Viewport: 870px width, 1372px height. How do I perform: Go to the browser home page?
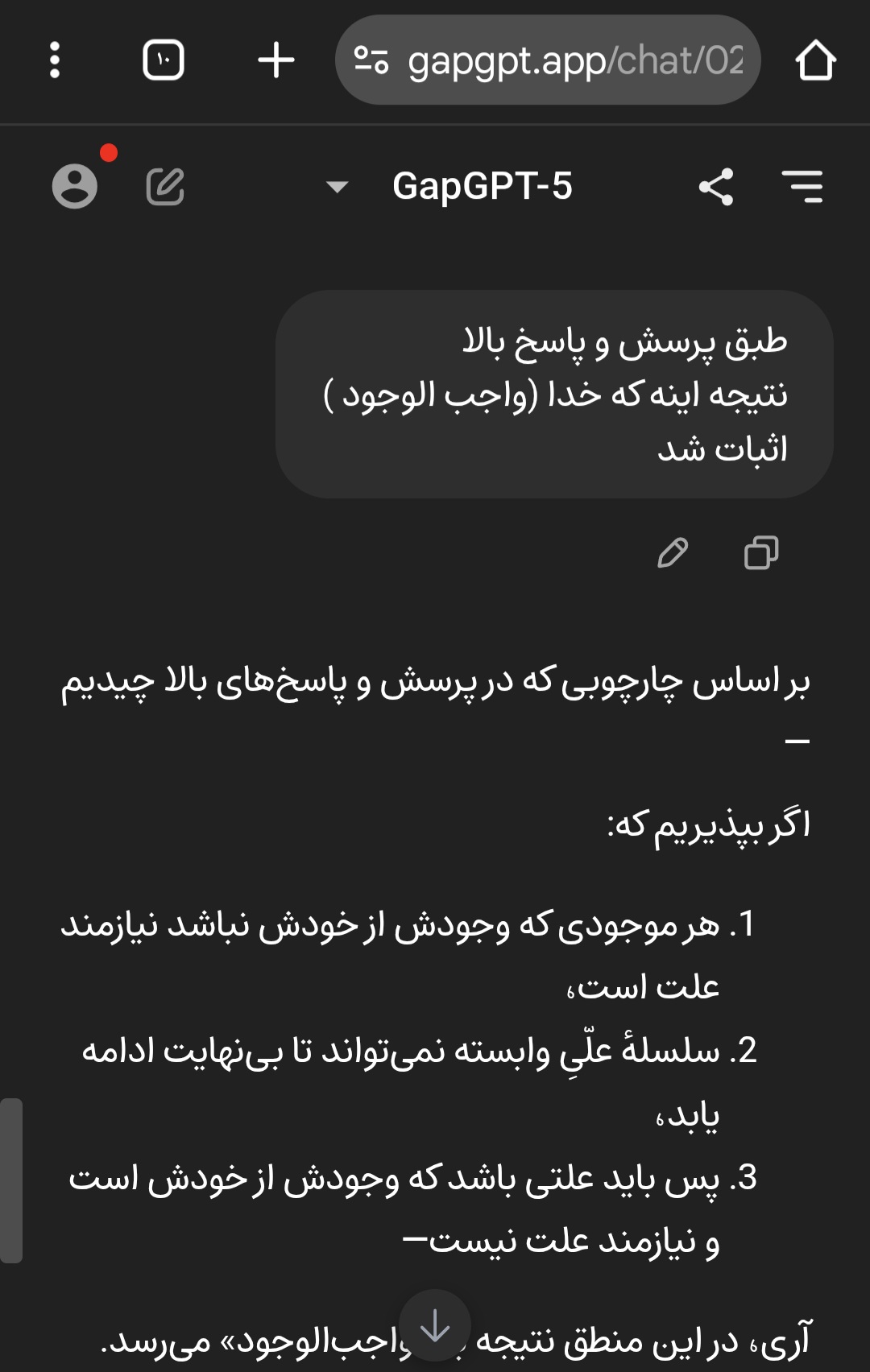coord(815,60)
